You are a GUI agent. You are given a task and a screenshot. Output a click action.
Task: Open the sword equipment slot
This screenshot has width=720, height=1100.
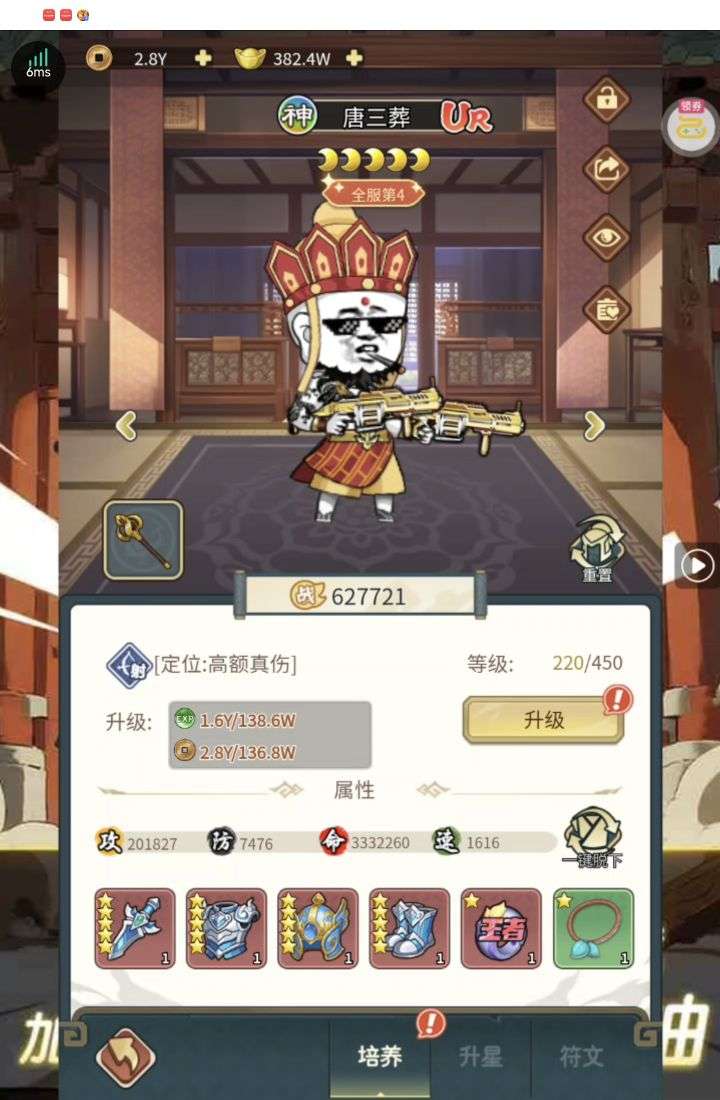[135, 928]
